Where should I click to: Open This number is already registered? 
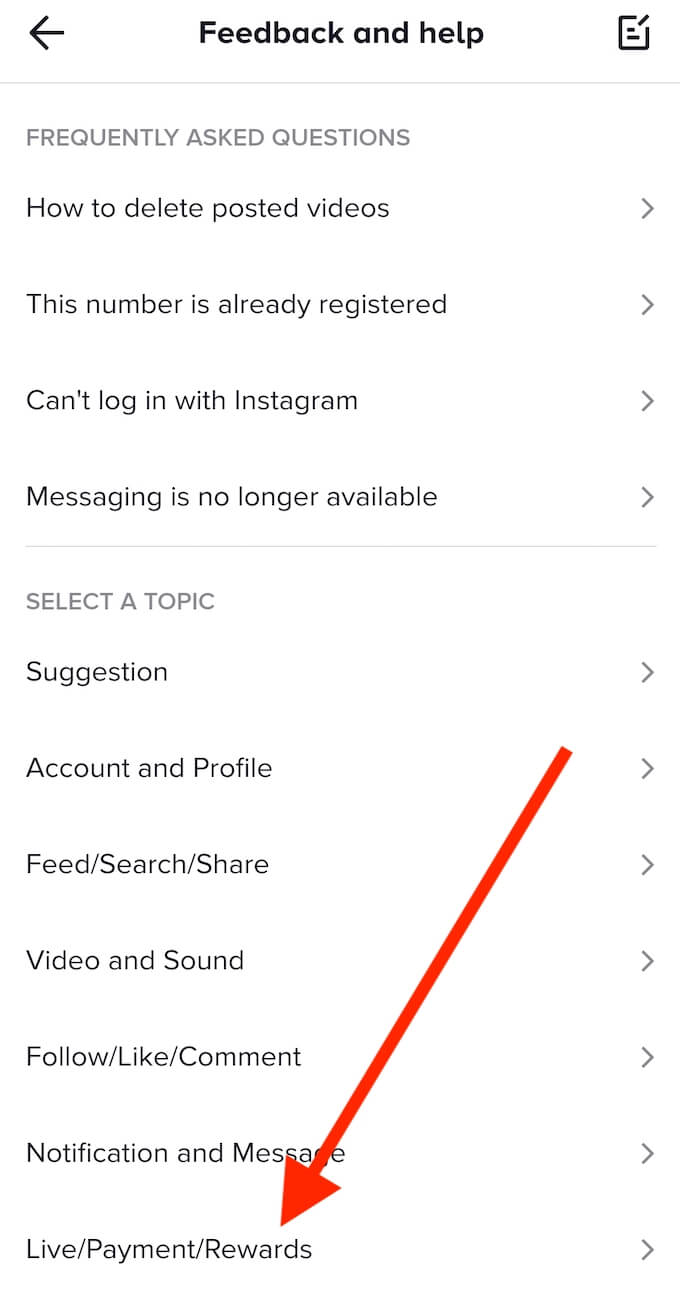click(340, 304)
